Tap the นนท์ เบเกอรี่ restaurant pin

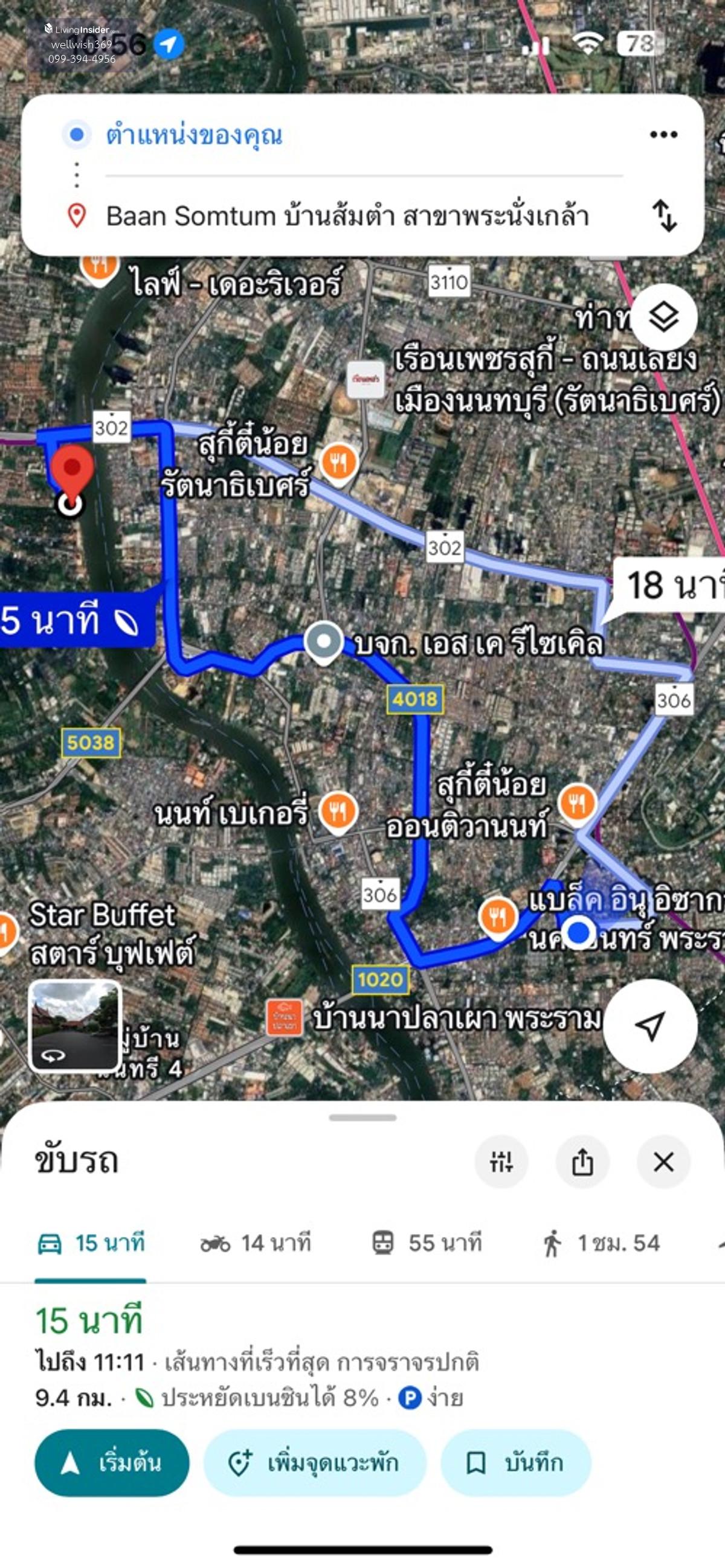tap(338, 811)
